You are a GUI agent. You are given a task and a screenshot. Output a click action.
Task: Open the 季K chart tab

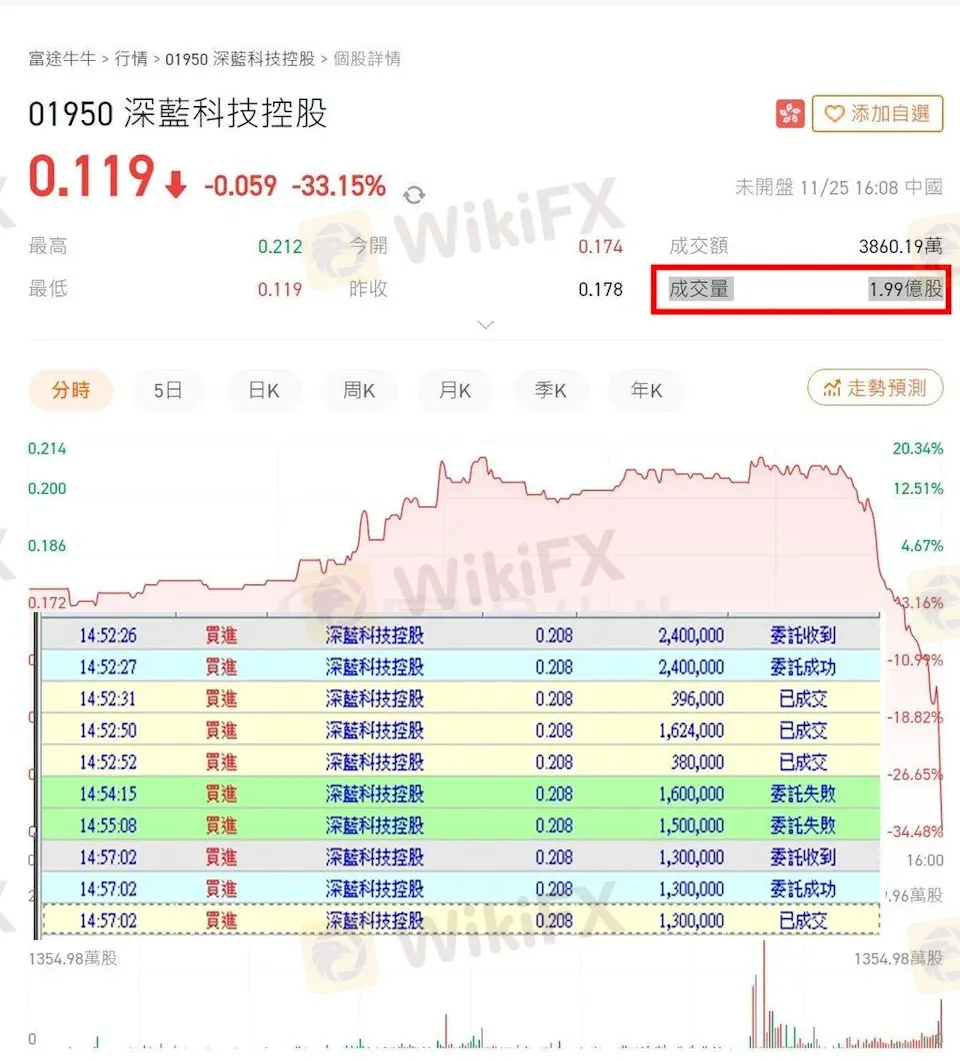tap(551, 390)
